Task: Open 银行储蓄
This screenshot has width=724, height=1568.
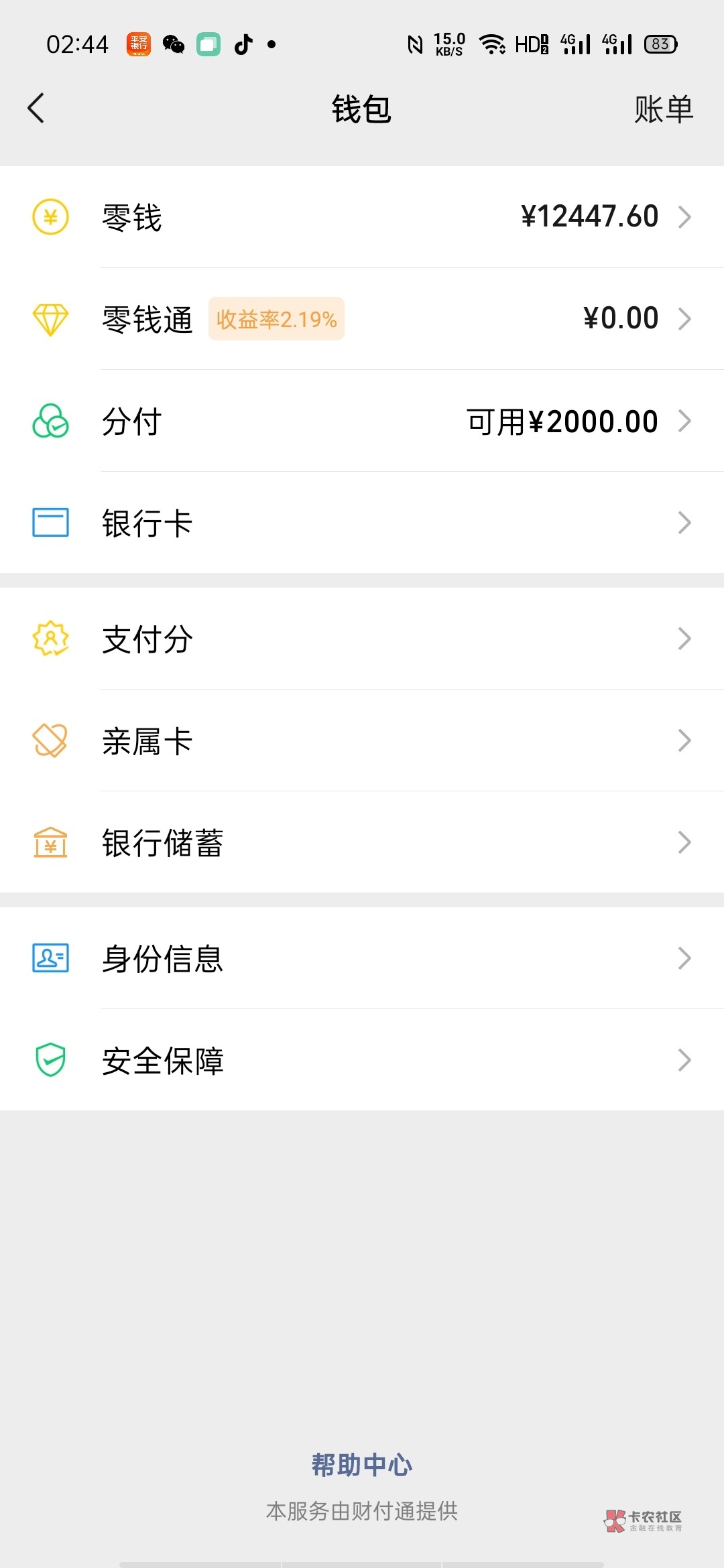Action: pyautogui.click(x=362, y=842)
